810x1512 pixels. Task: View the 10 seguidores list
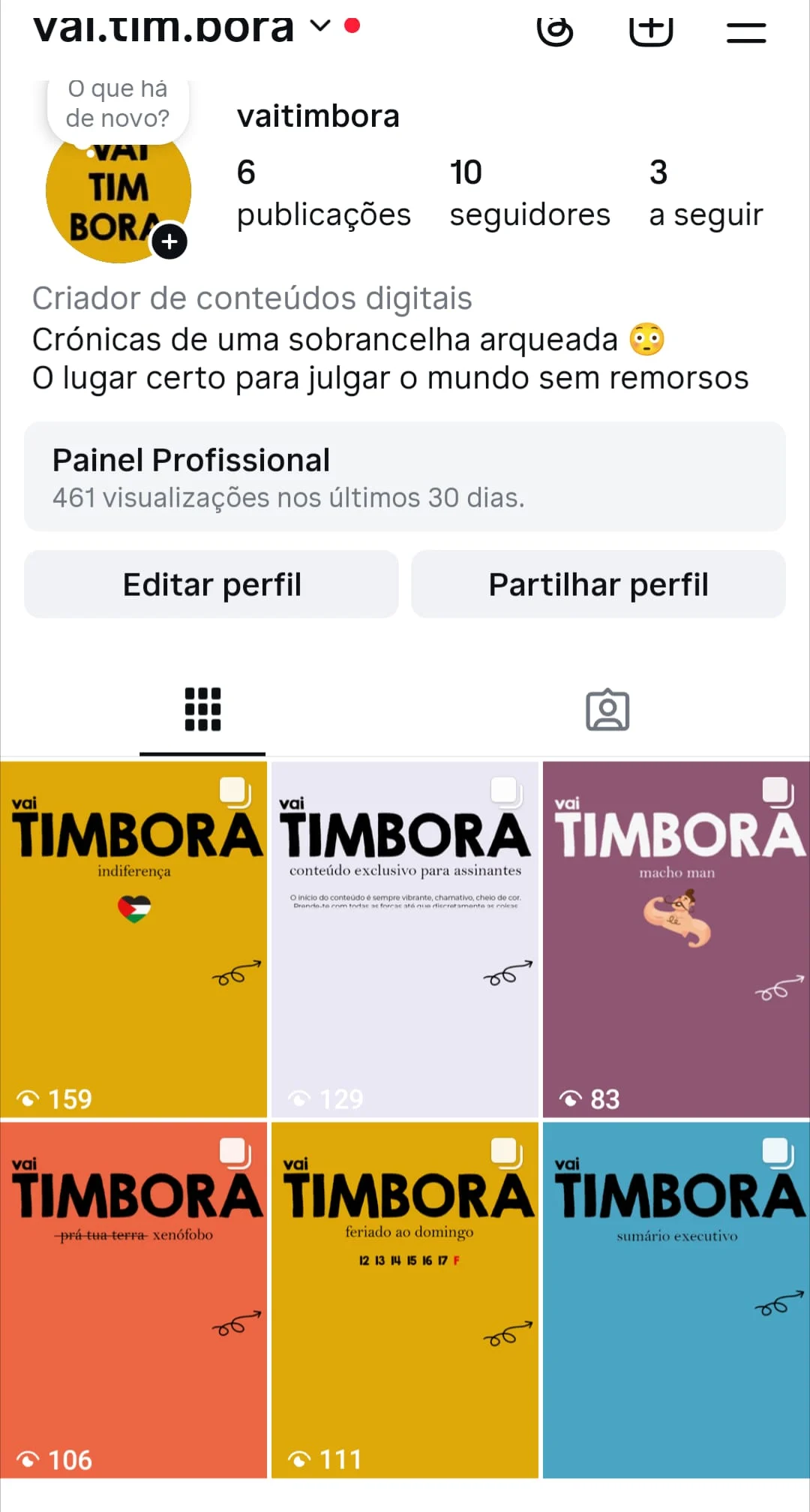(x=529, y=193)
